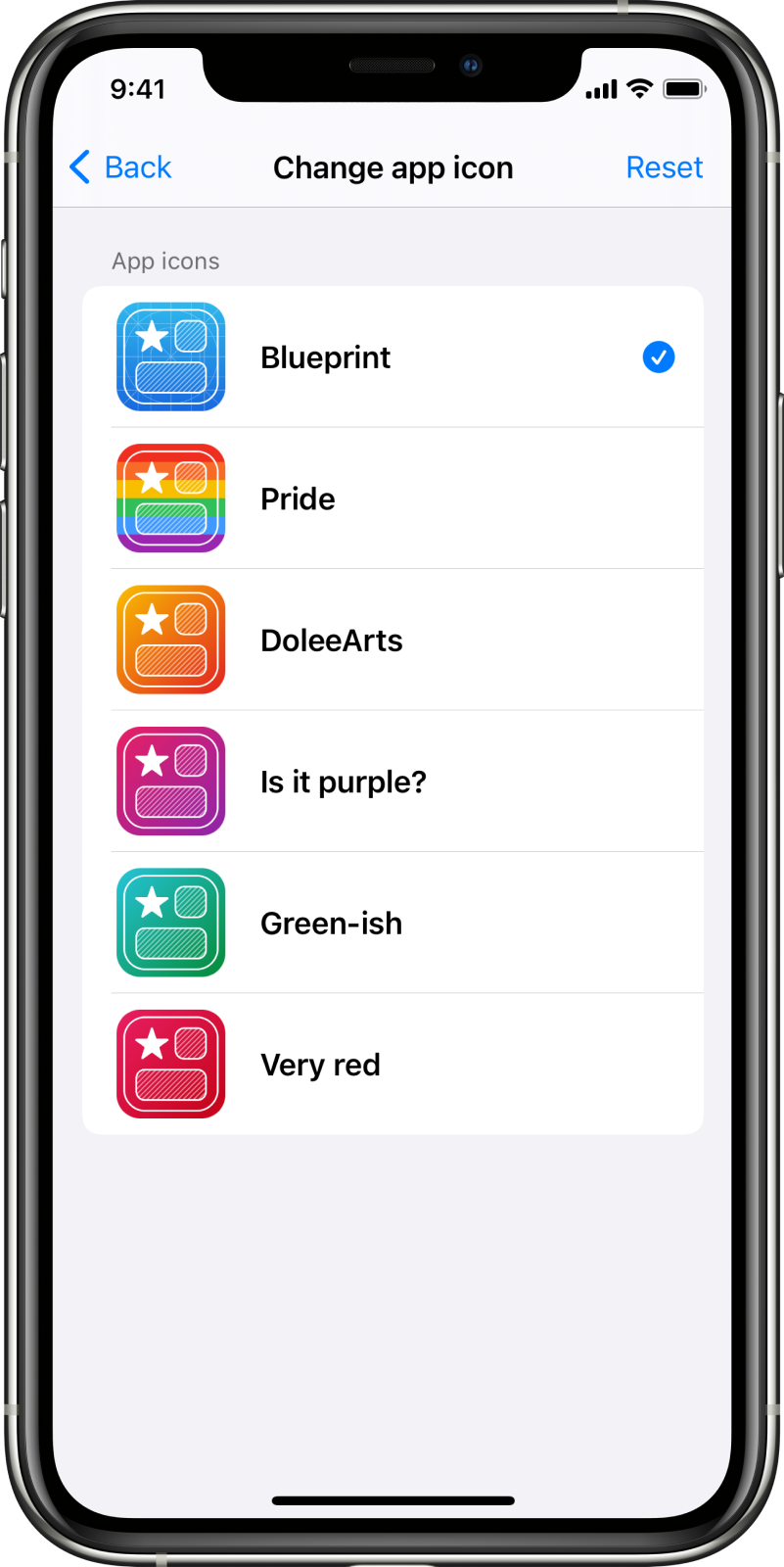Screen dimensions: 784x1567
Task: Pick the "Is it purple?" icon
Action: (392, 782)
